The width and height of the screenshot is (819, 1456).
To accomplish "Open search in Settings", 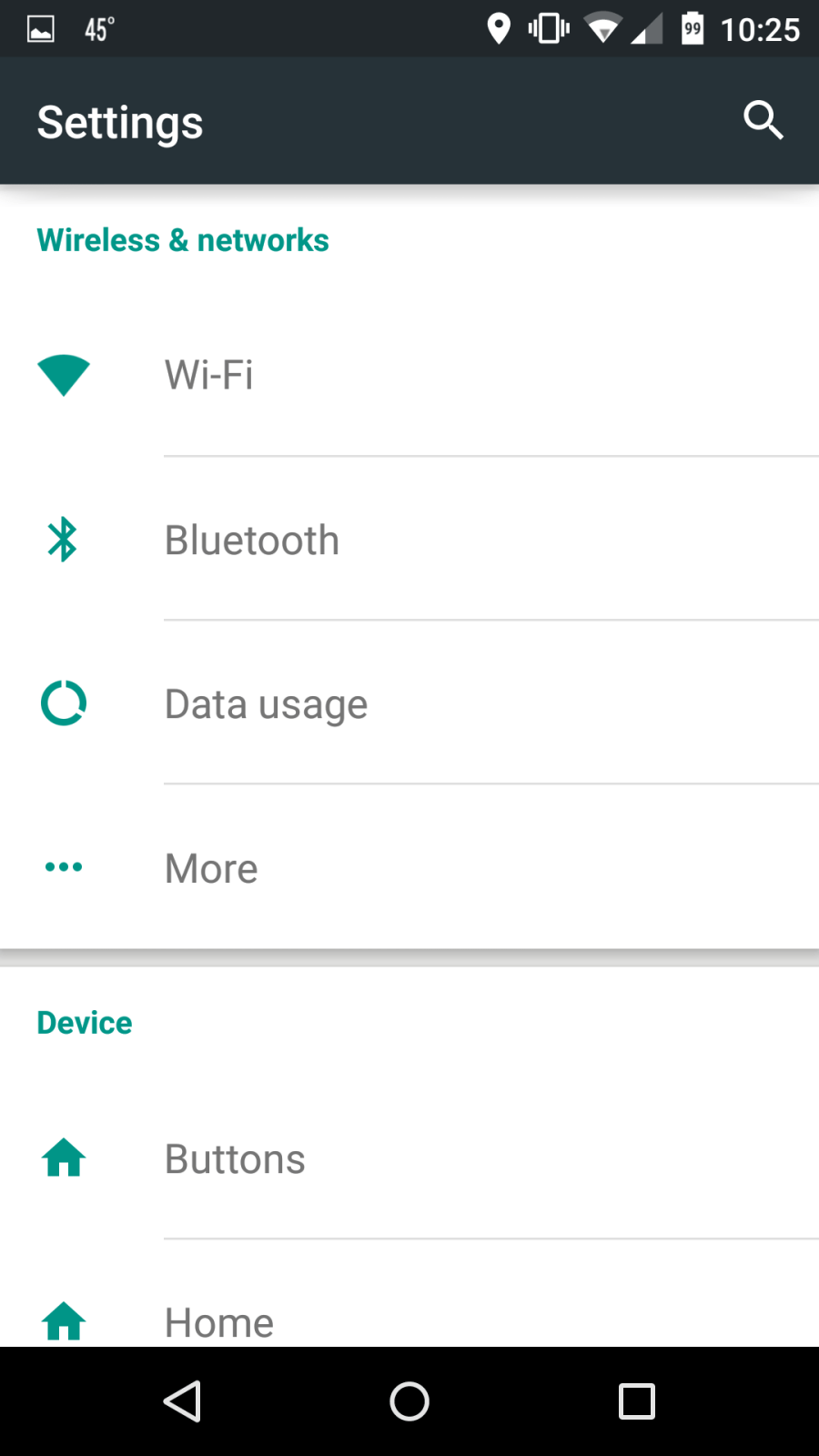I will [763, 120].
